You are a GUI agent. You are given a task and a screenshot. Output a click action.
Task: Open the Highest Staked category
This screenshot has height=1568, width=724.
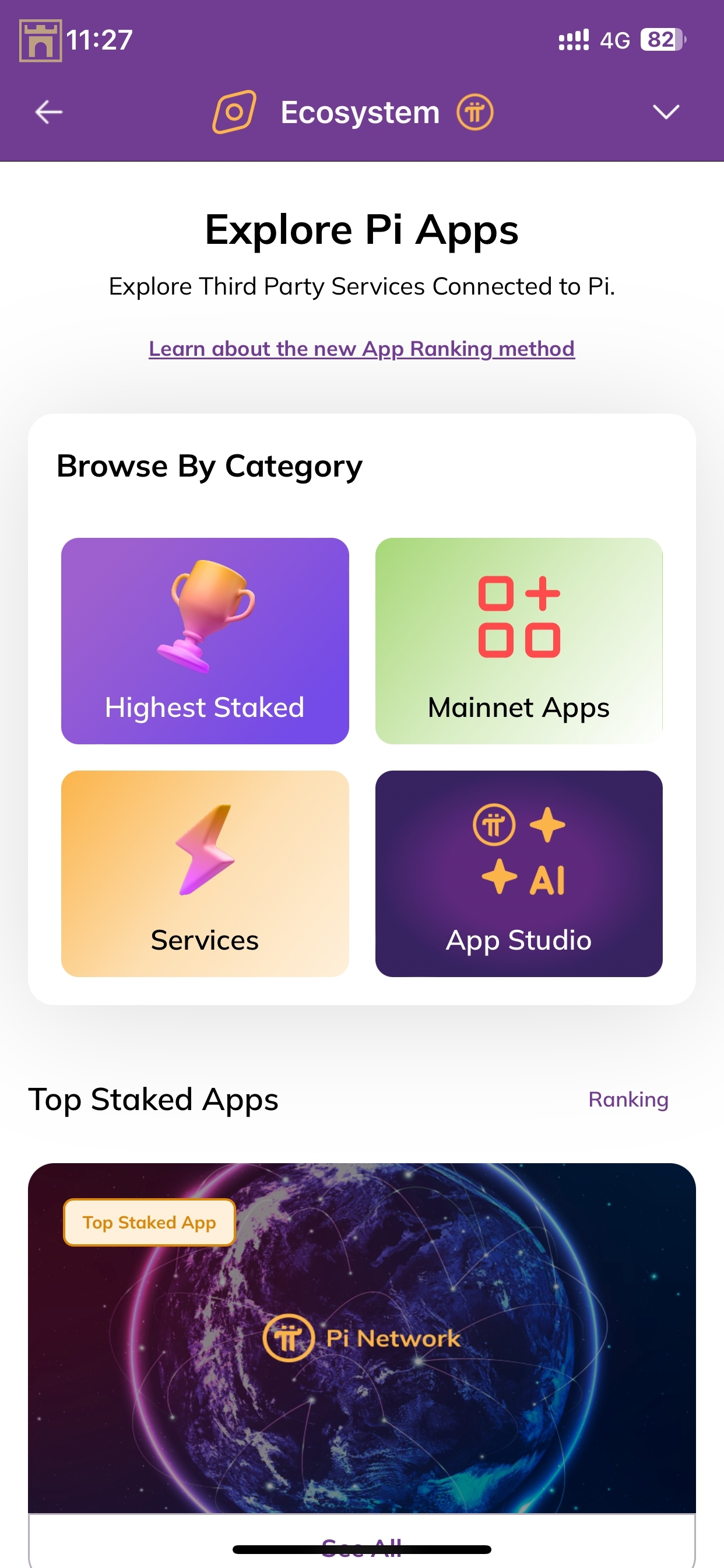205,640
